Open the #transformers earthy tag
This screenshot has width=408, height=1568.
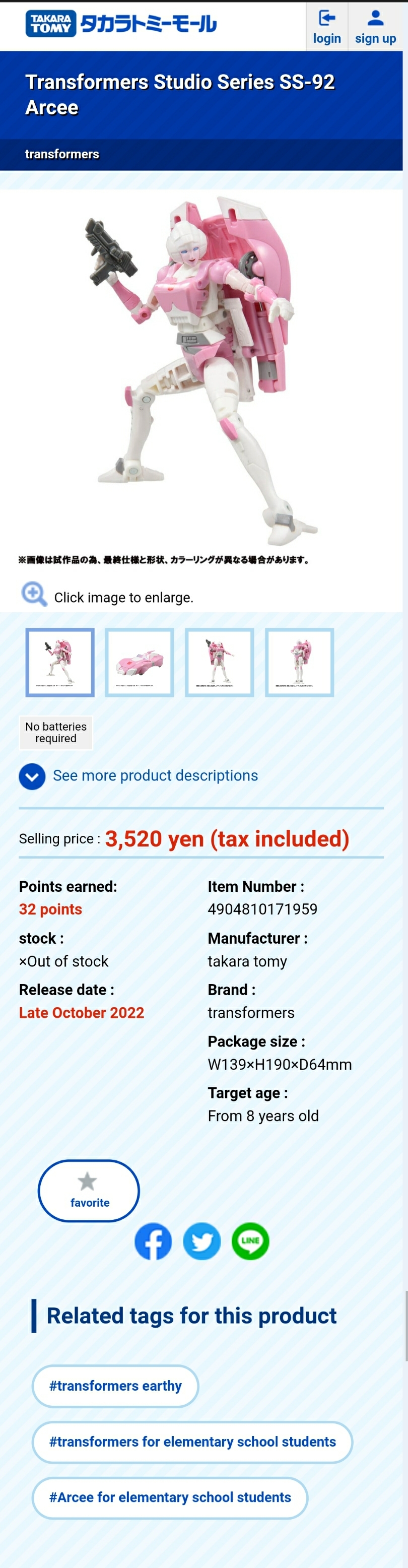coord(115,1386)
